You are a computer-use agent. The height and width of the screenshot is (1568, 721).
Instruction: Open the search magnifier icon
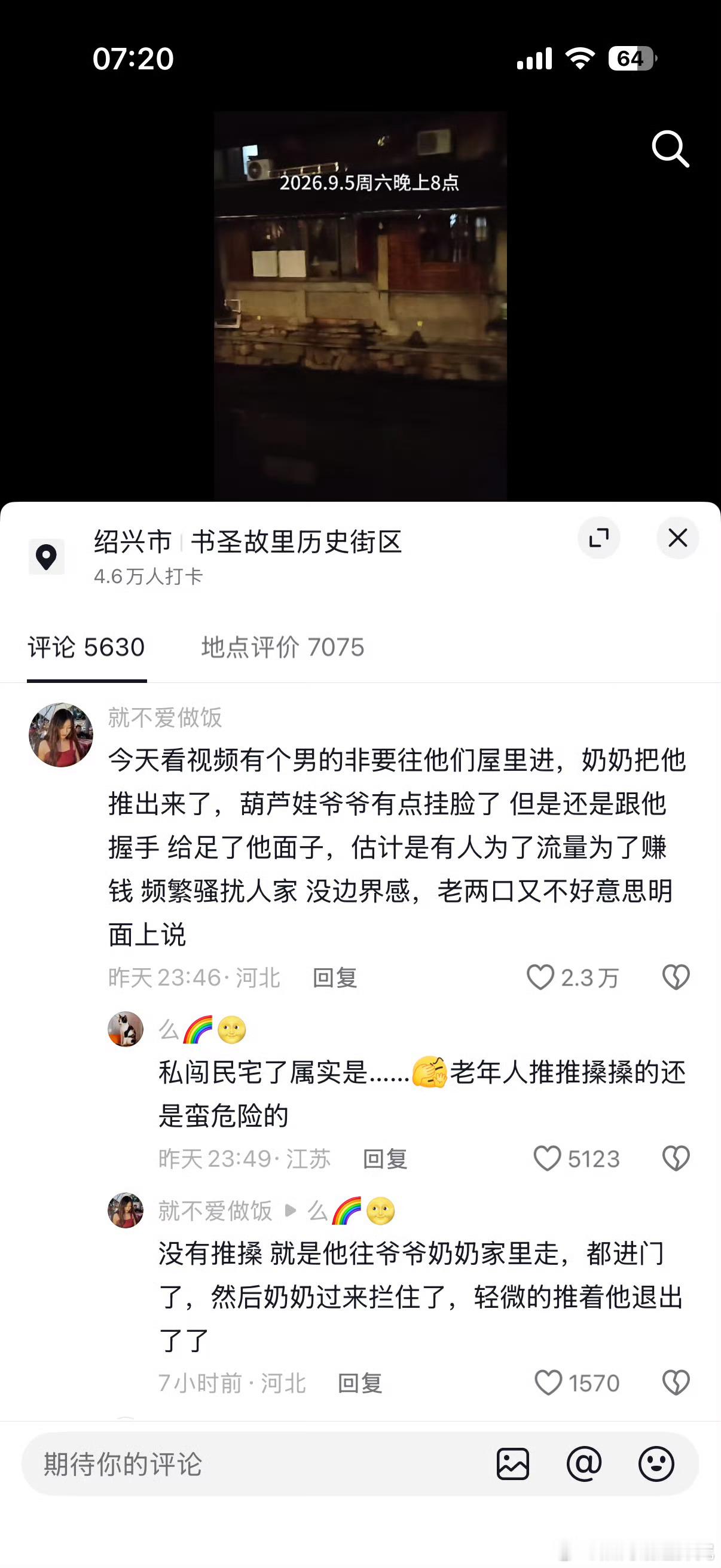coord(670,148)
